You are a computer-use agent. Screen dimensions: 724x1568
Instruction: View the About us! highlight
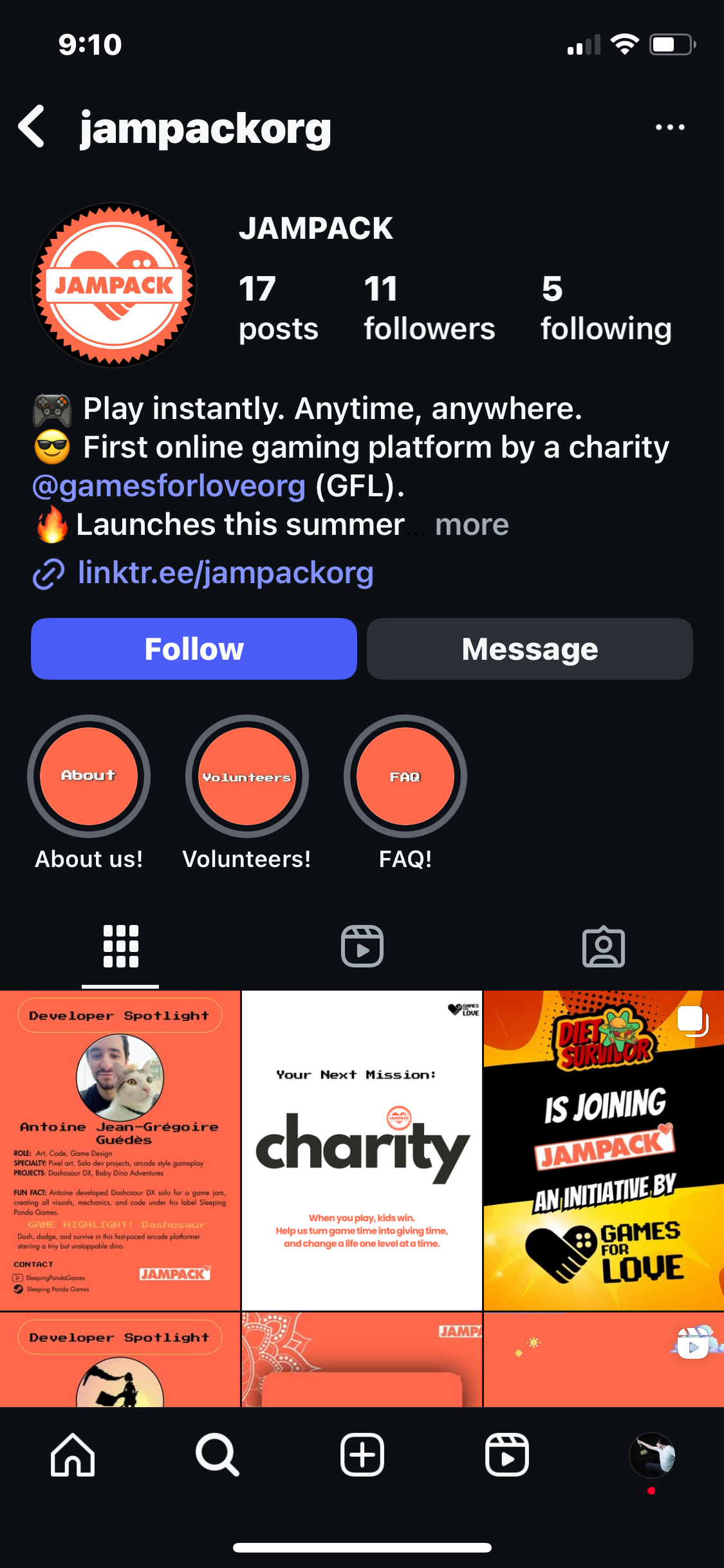(89, 776)
